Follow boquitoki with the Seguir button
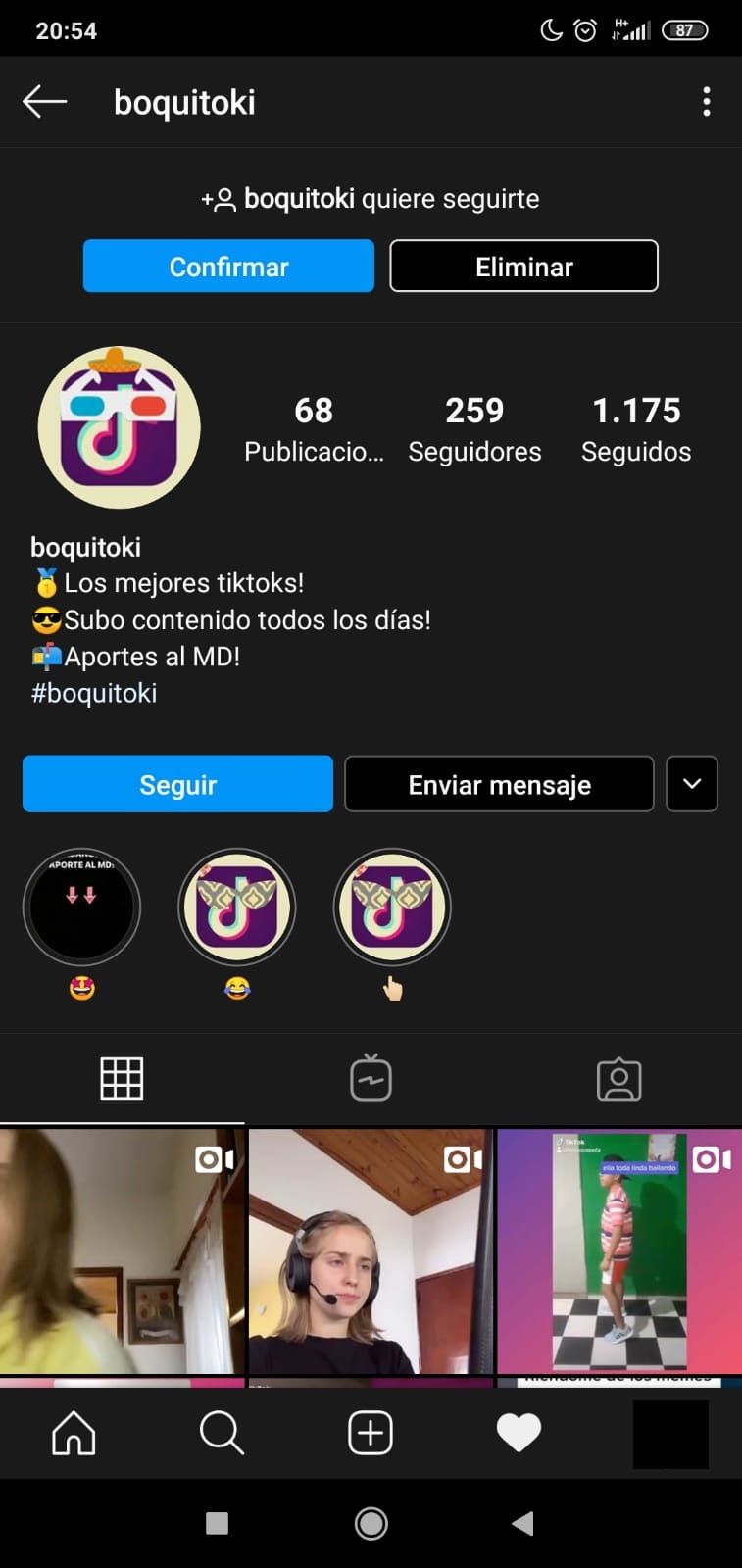 pos(177,784)
